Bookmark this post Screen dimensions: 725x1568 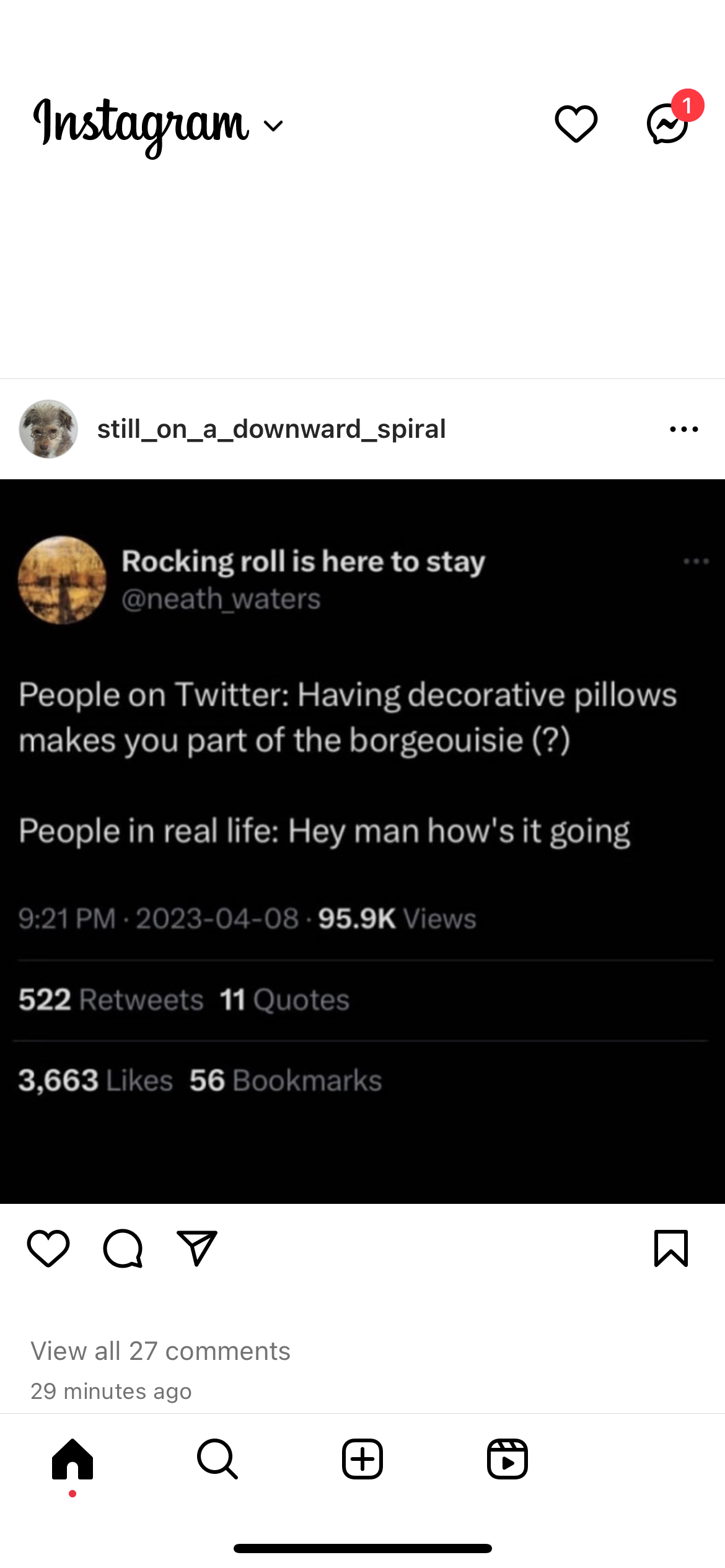click(670, 1248)
